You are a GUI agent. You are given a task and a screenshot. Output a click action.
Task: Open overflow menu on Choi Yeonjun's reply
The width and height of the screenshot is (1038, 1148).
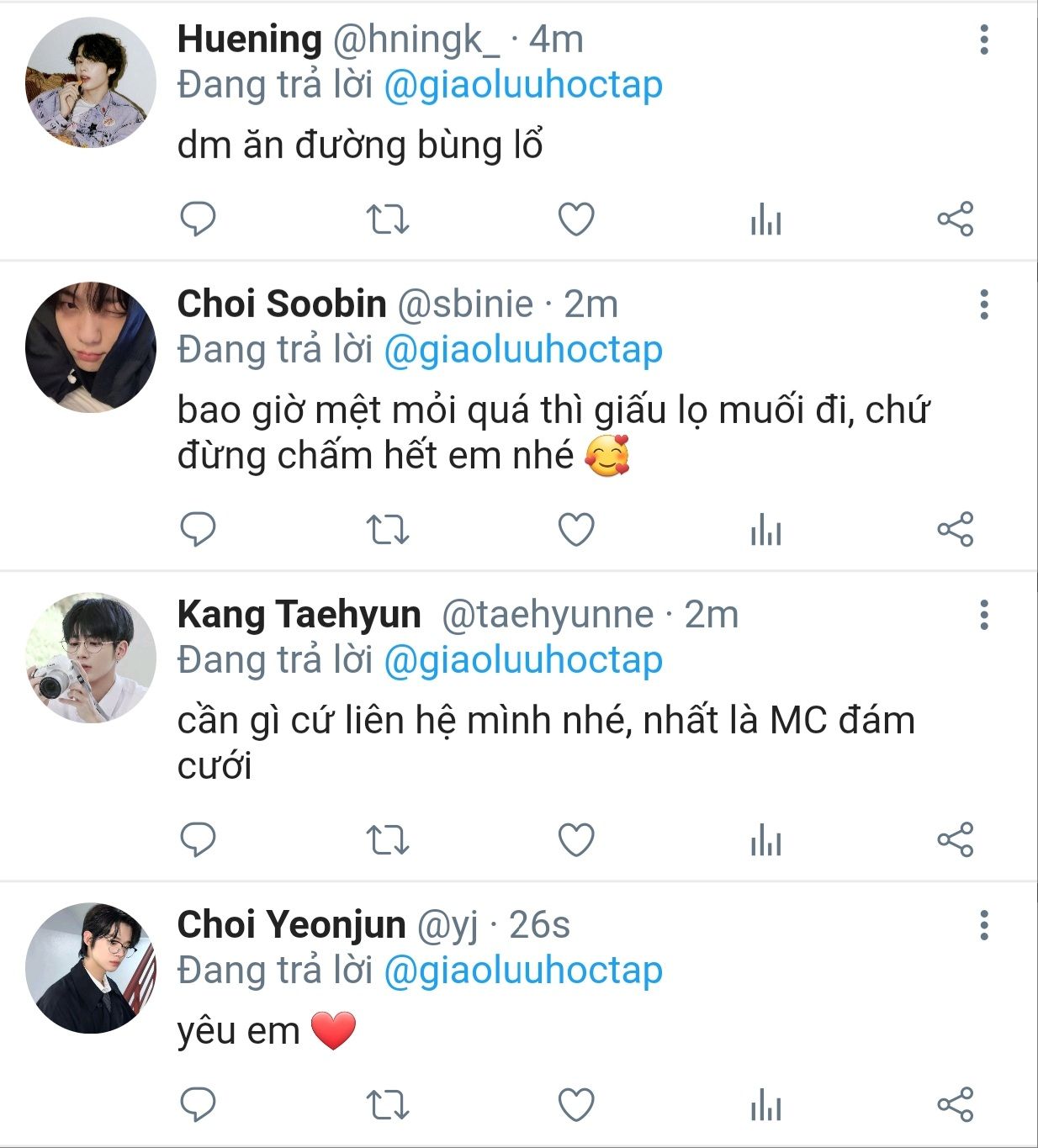click(983, 925)
